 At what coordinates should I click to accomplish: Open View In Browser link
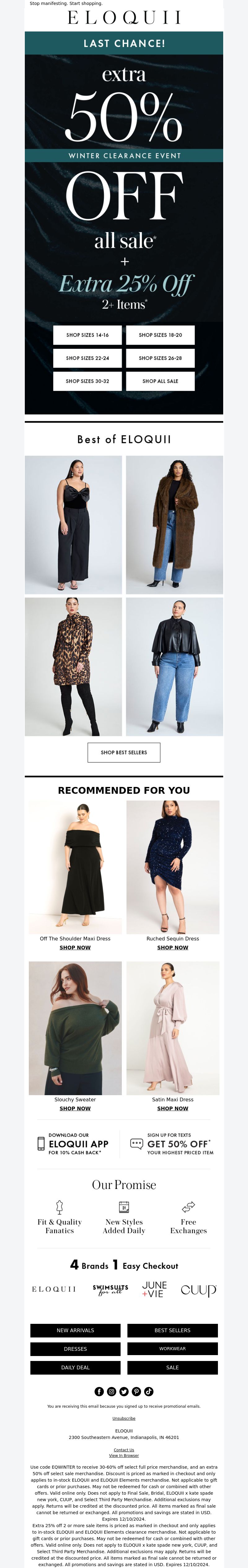pyautogui.click(x=124, y=1456)
